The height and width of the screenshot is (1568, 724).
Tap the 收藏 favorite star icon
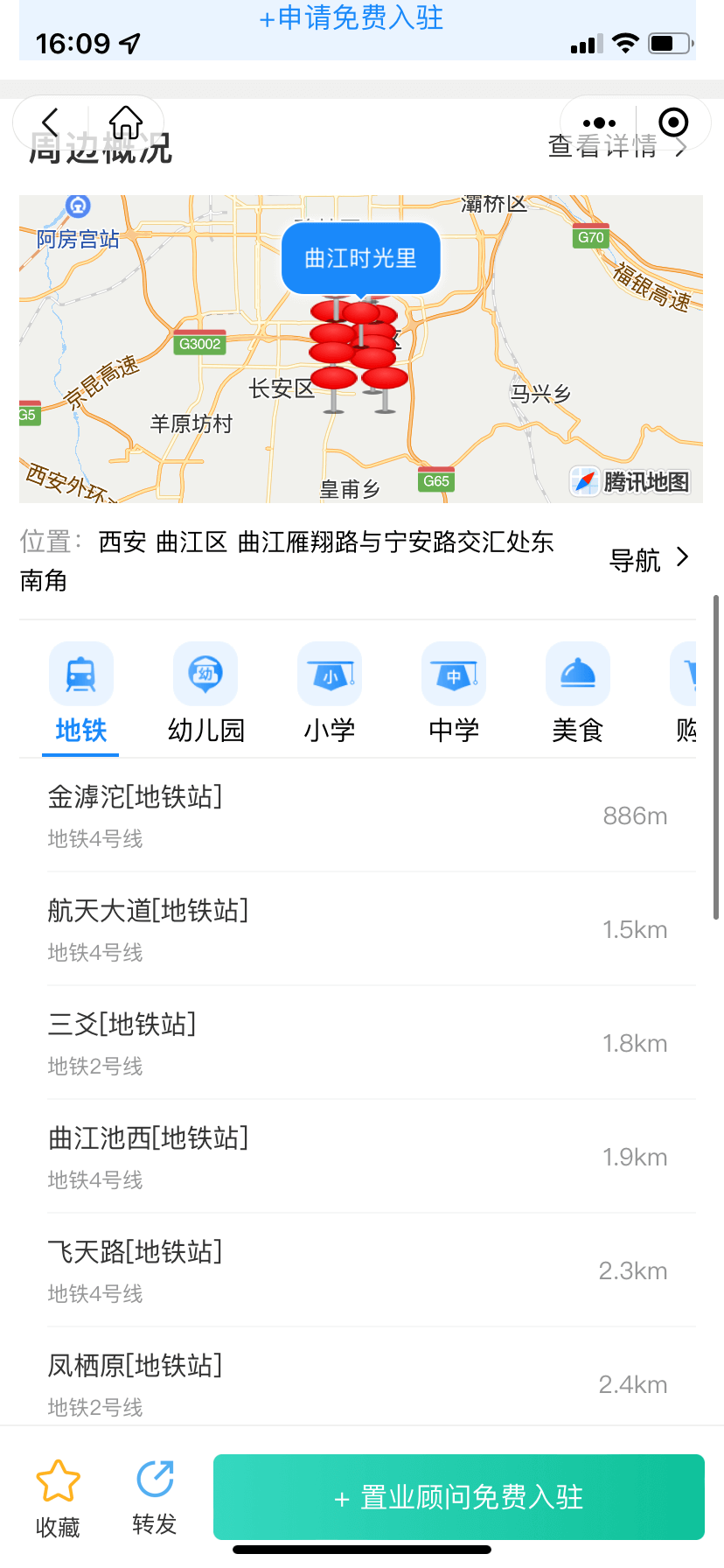(57, 1480)
